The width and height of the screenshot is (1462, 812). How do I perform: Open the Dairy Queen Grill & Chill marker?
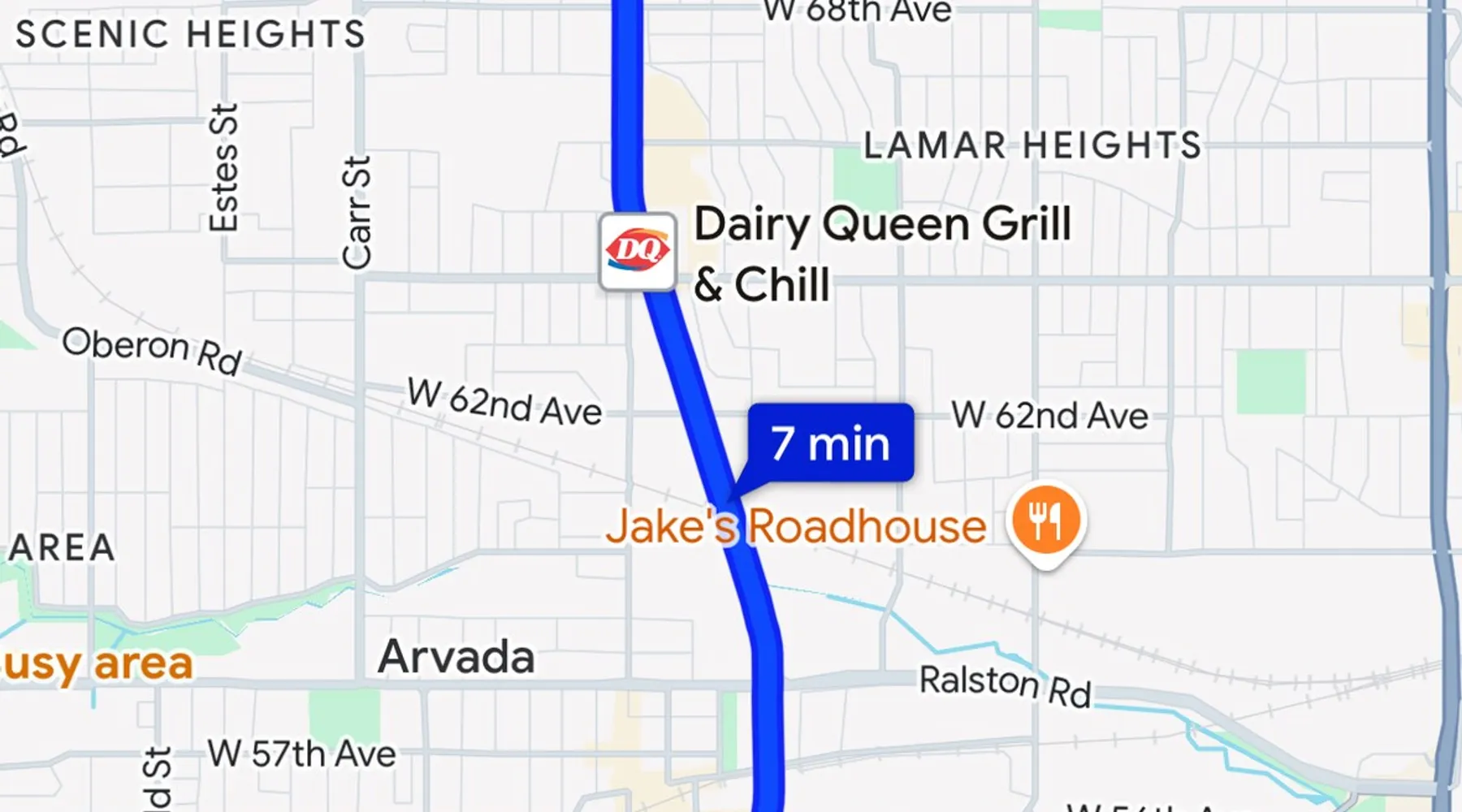[x=638, y=251]
